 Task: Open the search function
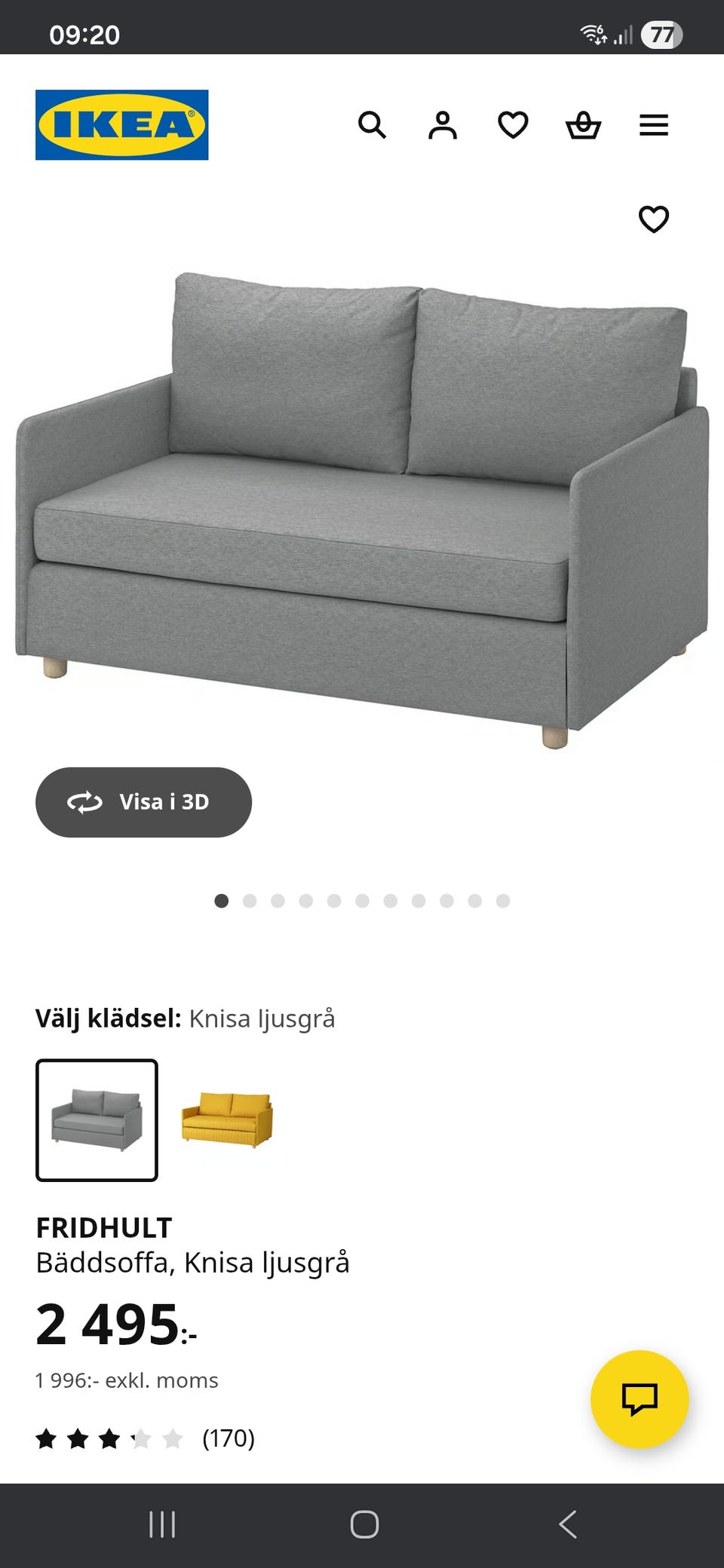tap(373, 125)
